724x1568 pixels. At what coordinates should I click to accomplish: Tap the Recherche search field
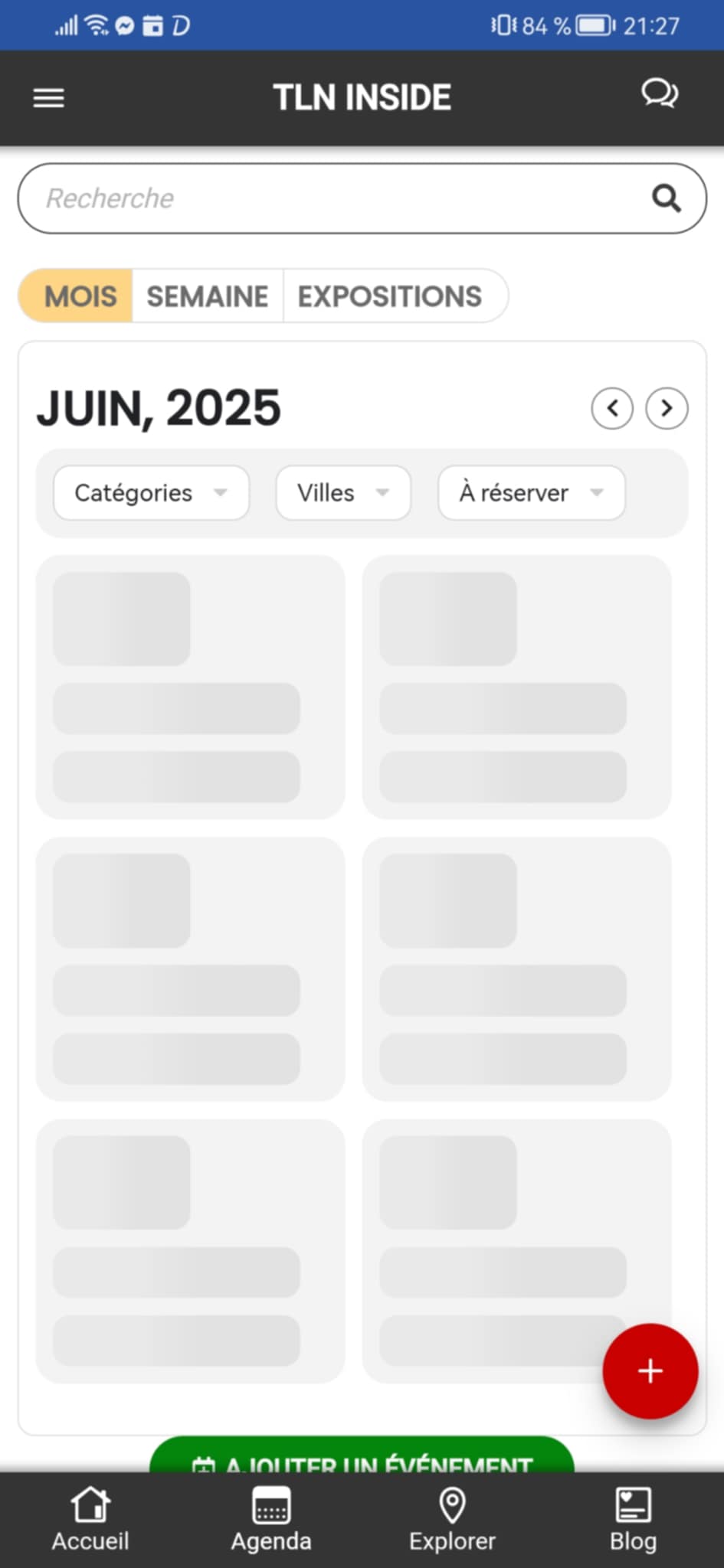click(x=362, y=198)
